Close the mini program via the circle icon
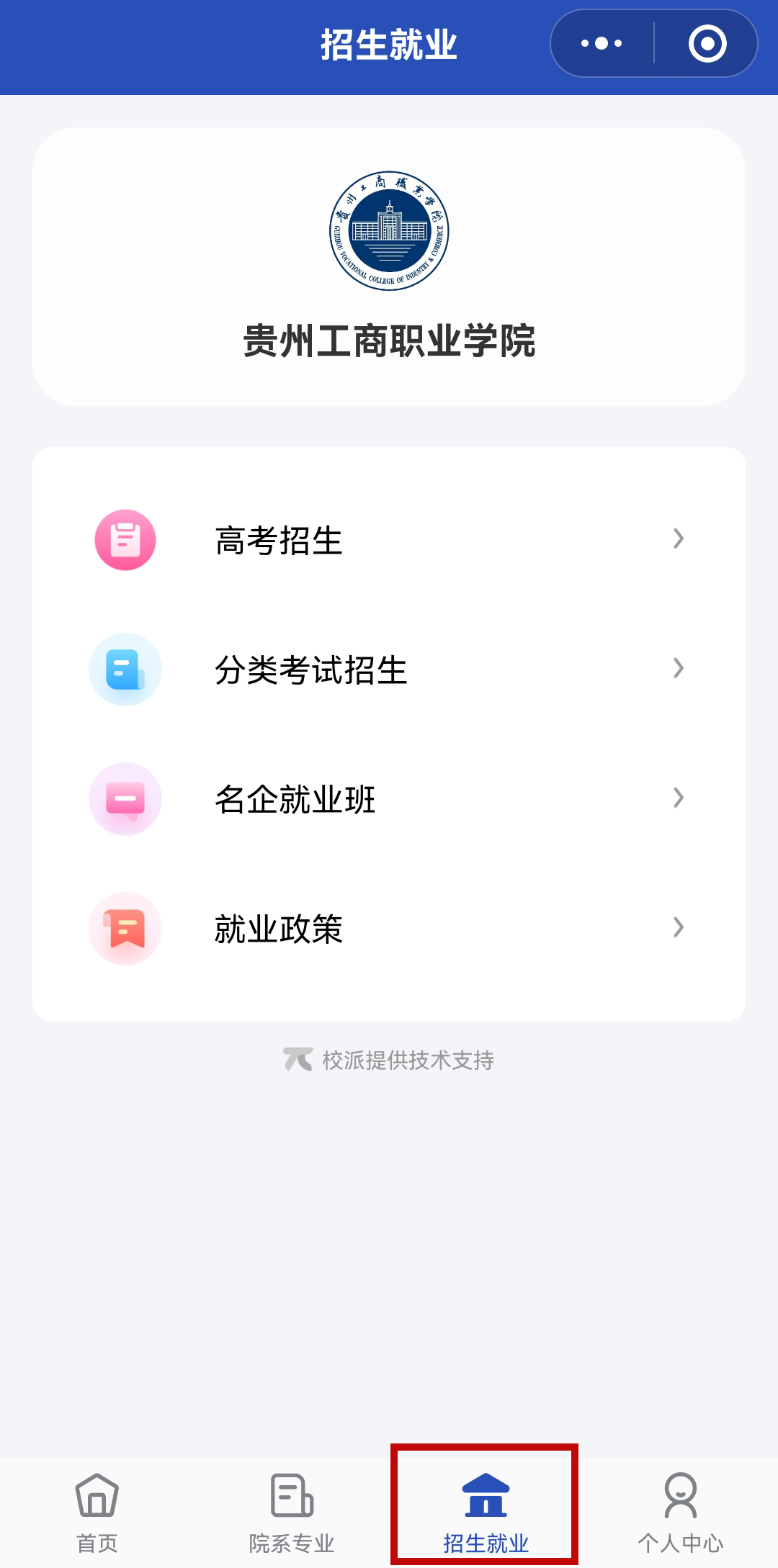Image resolution: width=778 pixels, height=1568 pixels. 707,43
